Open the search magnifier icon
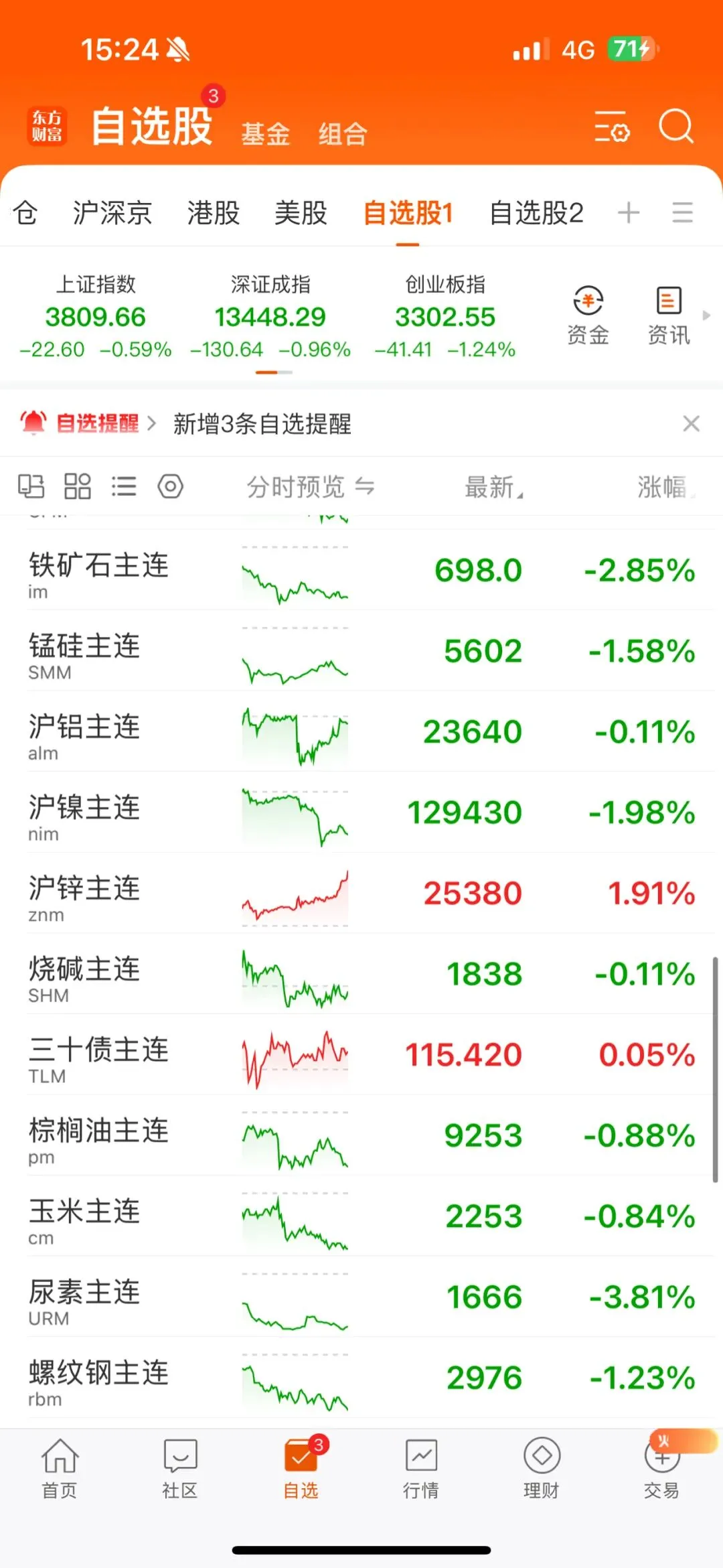723x1568 pixels. point(675,126)
